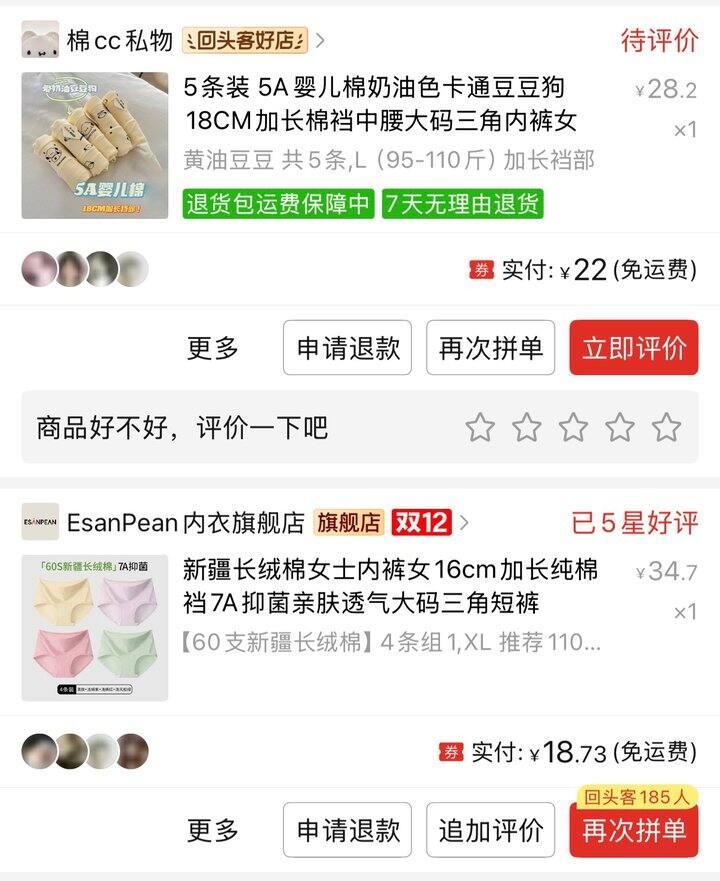Tap 再次拼单 for the EsanPean order
This screenshot has width=720, height=881.
[634, 830]
